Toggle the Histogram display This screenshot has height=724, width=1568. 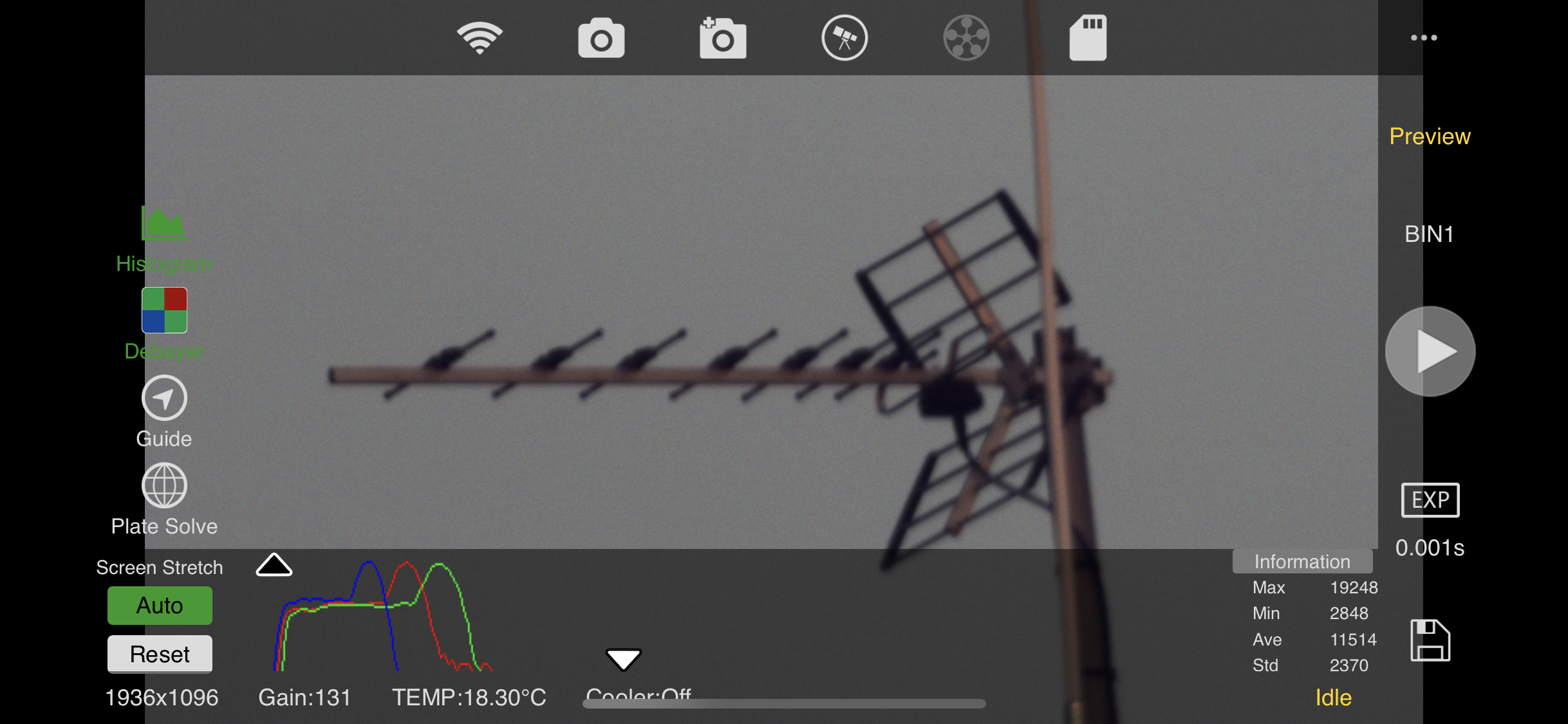[164, 239]
